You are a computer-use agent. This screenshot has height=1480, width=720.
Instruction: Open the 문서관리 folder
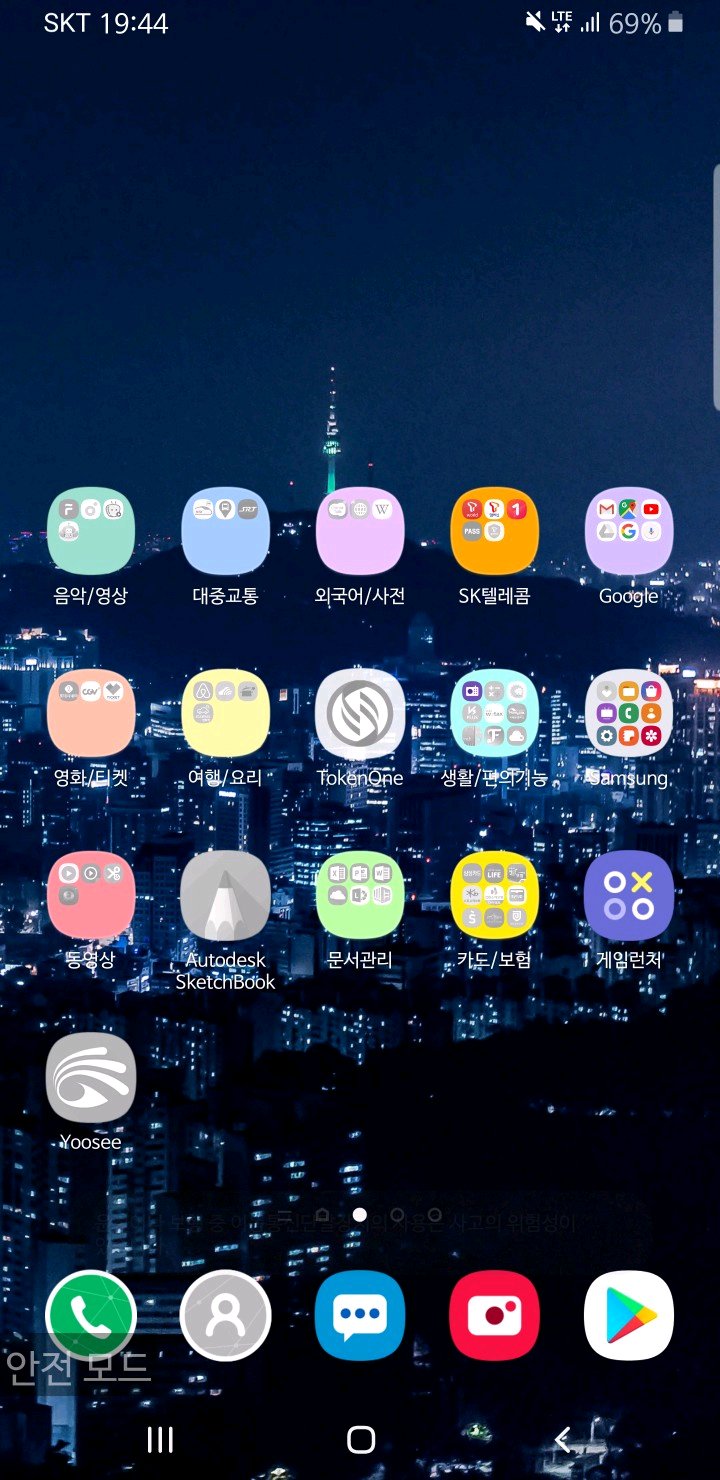point(360,895)
